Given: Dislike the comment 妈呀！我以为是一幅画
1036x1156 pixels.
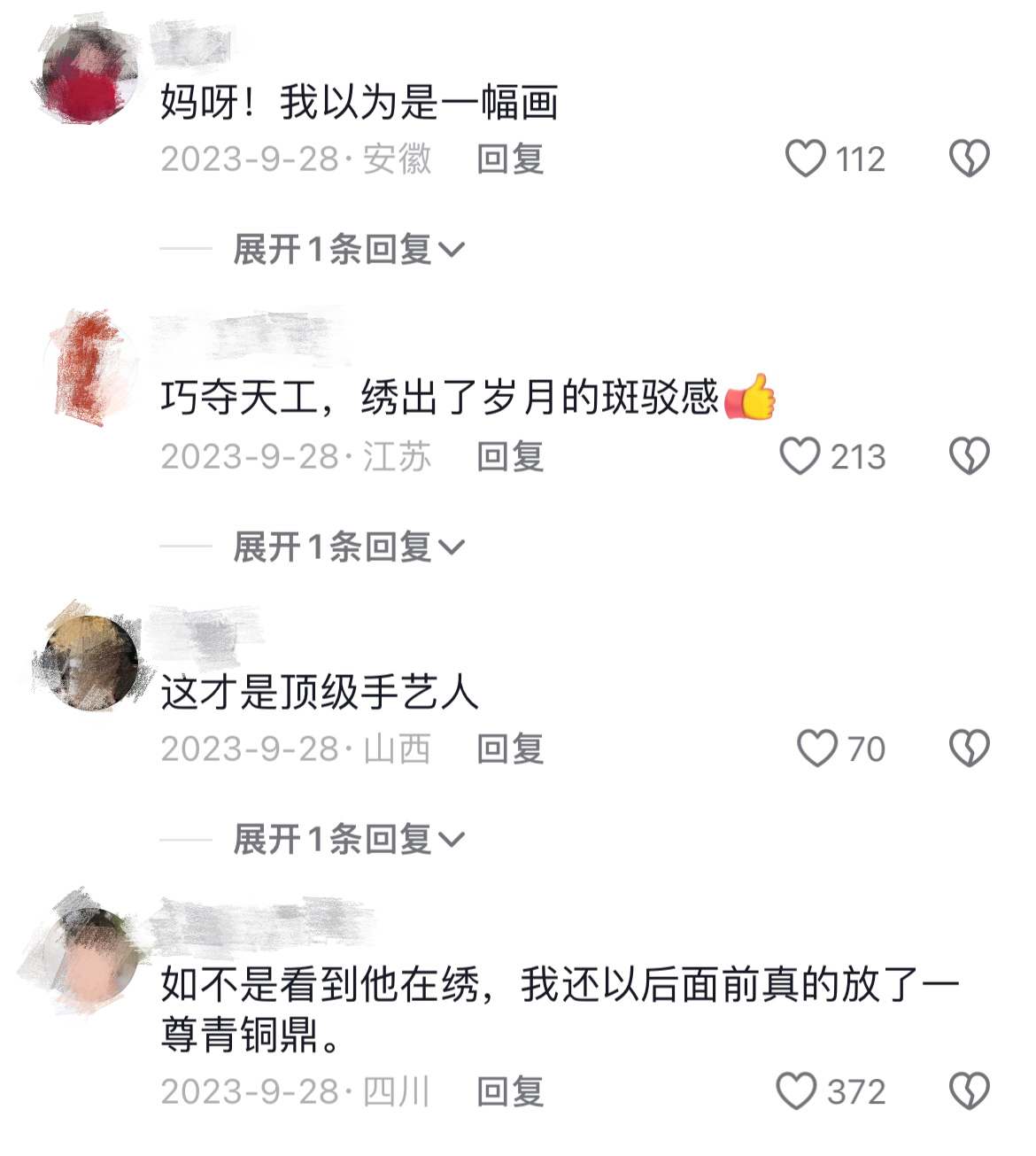Looking at the screenshot, I should (969, 159).
